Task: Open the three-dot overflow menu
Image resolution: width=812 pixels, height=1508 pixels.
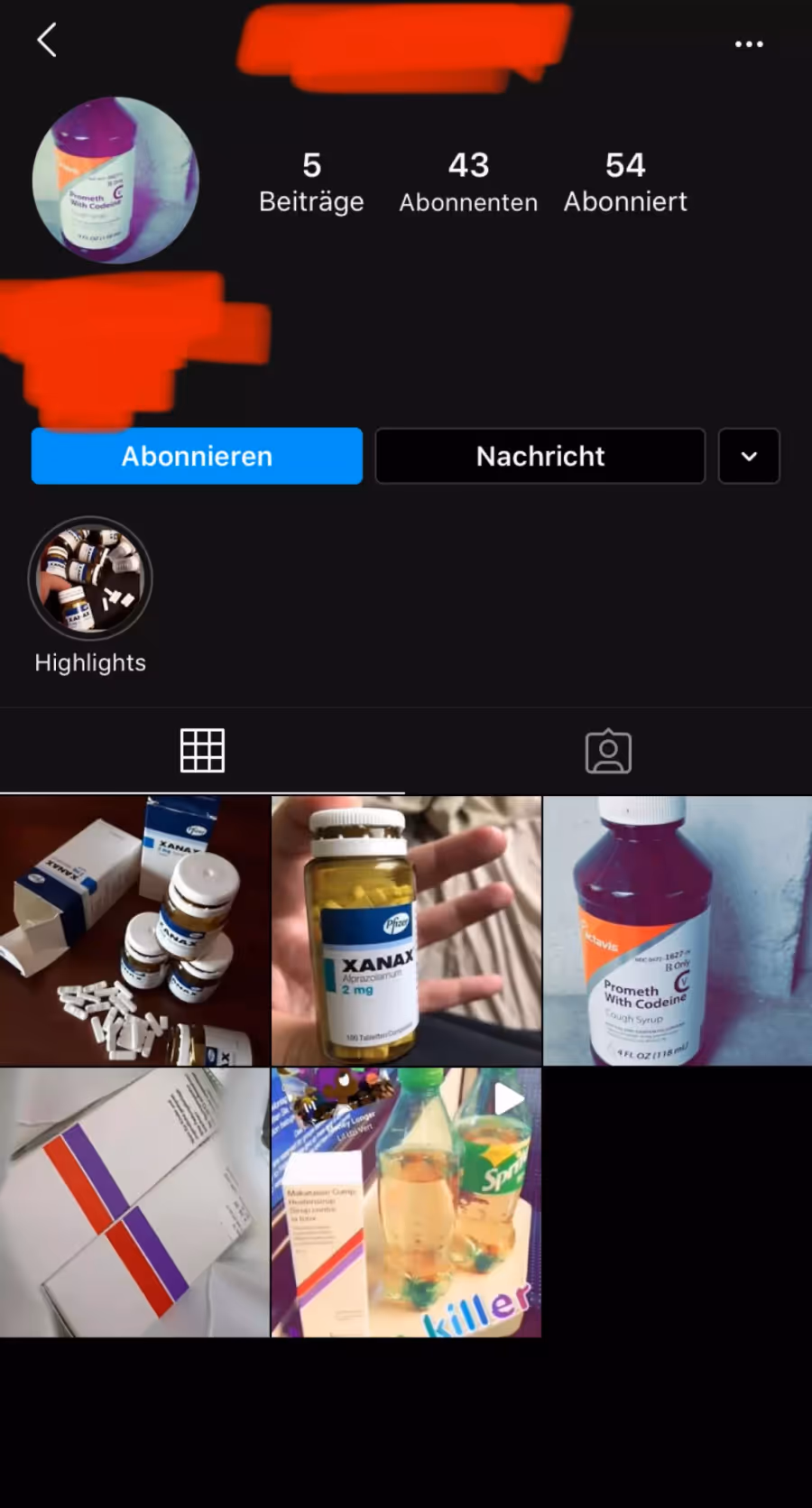Action: [x=749, y=43]
